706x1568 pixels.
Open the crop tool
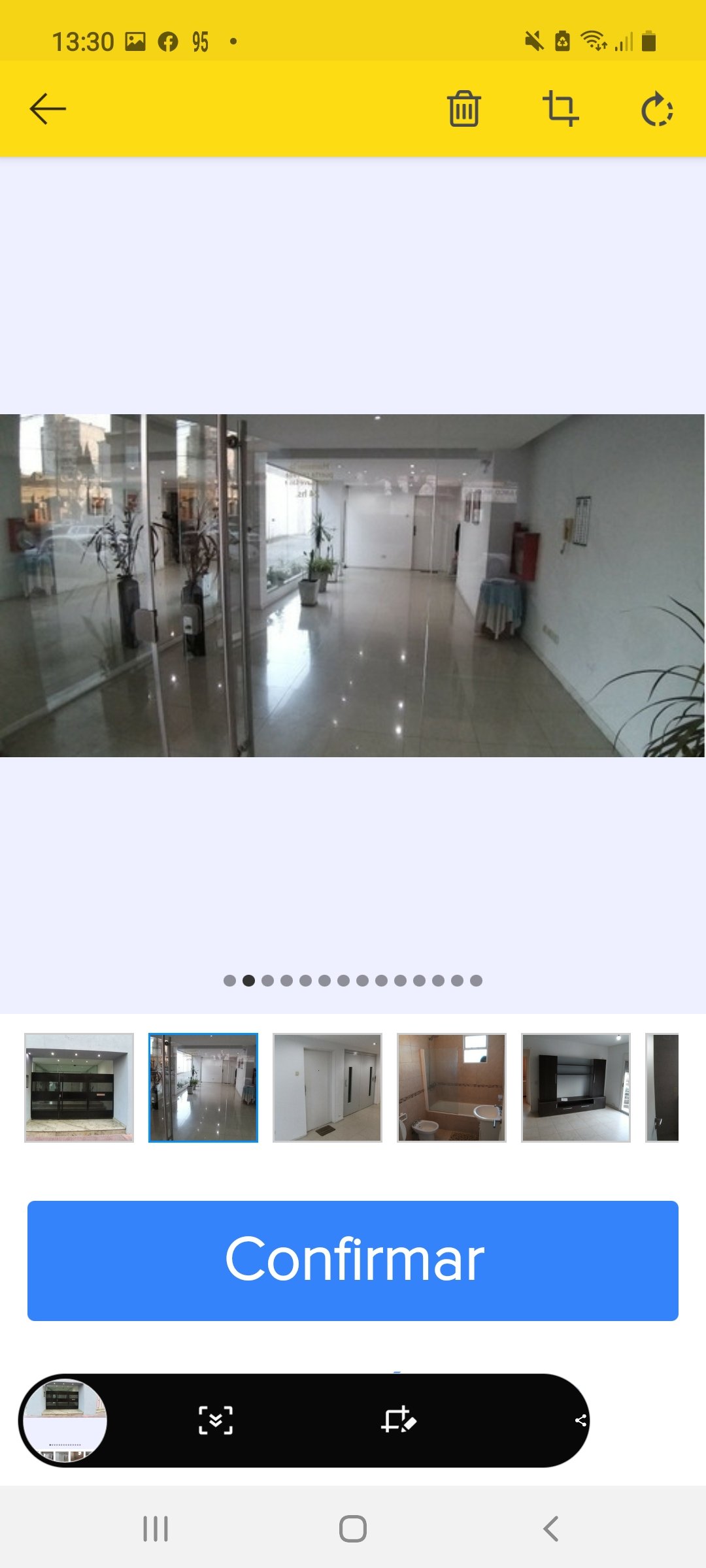560,108
